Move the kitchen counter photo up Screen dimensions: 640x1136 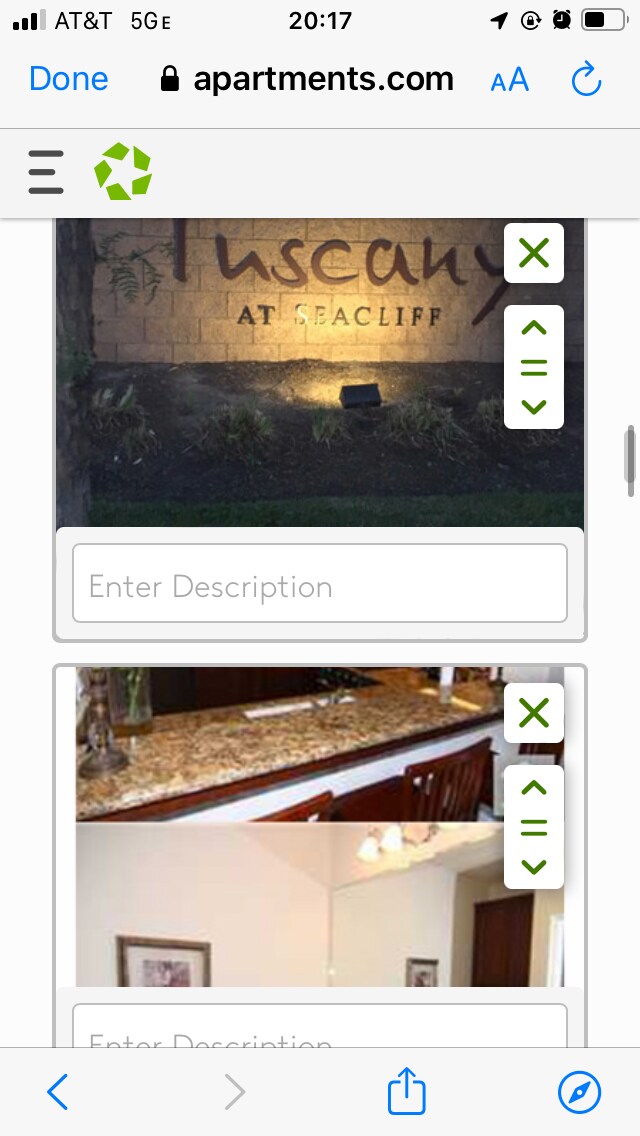coord(534,788)
